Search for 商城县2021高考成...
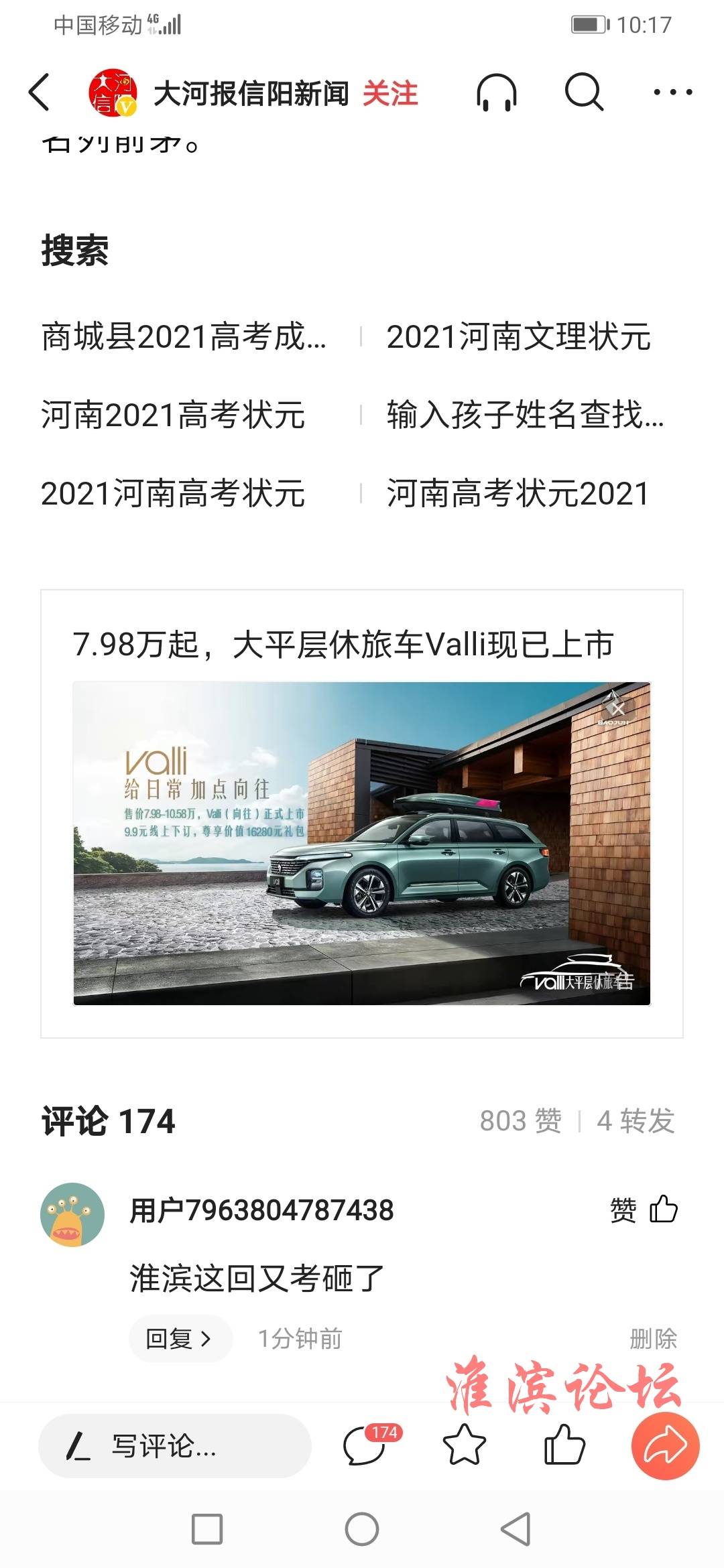This screenshot has width=724, height=1568. click(184, 336)
